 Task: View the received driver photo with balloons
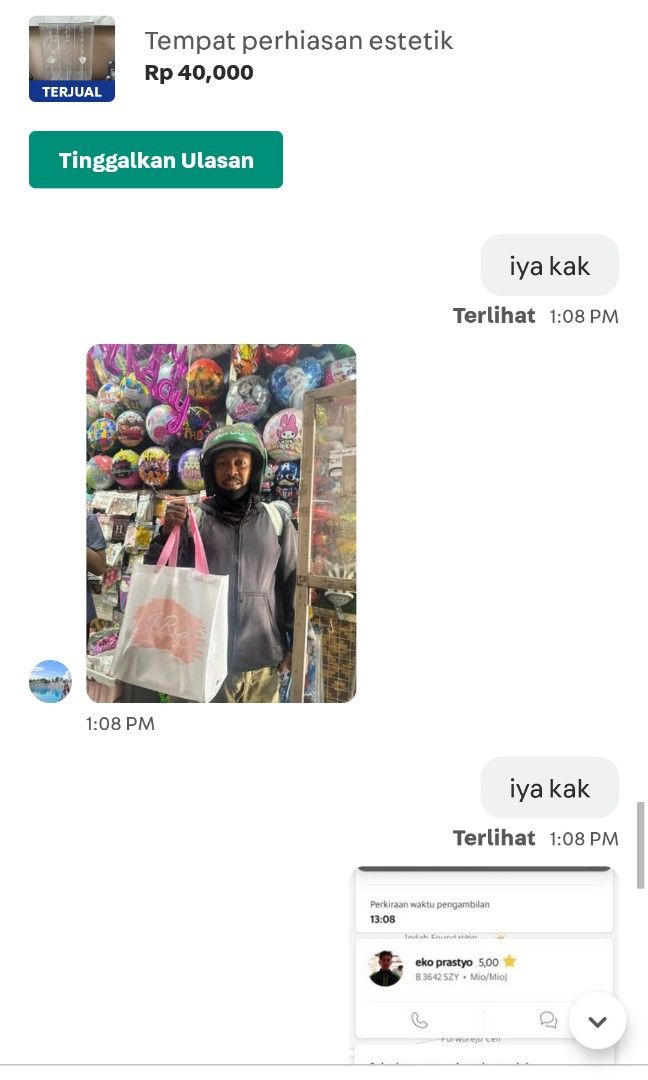221,523
